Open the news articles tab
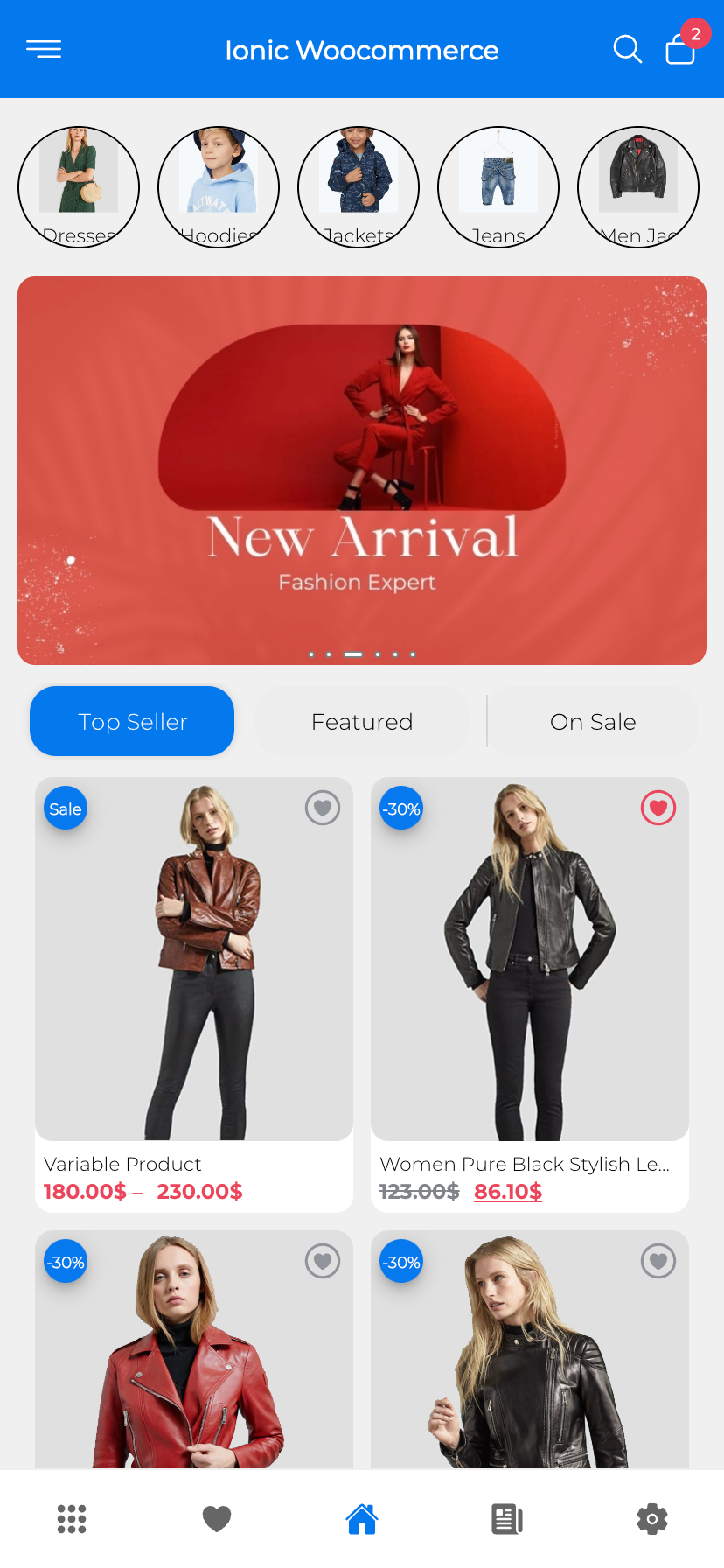Viewport: 724px width, 1568px height. (x=507, y=1519)
